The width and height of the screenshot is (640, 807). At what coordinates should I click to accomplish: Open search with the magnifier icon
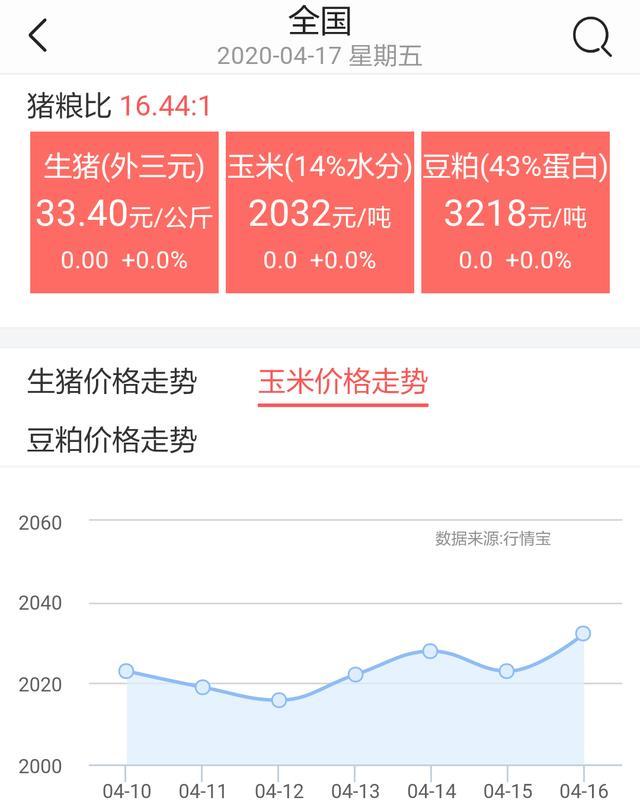(x=591, y=36)
